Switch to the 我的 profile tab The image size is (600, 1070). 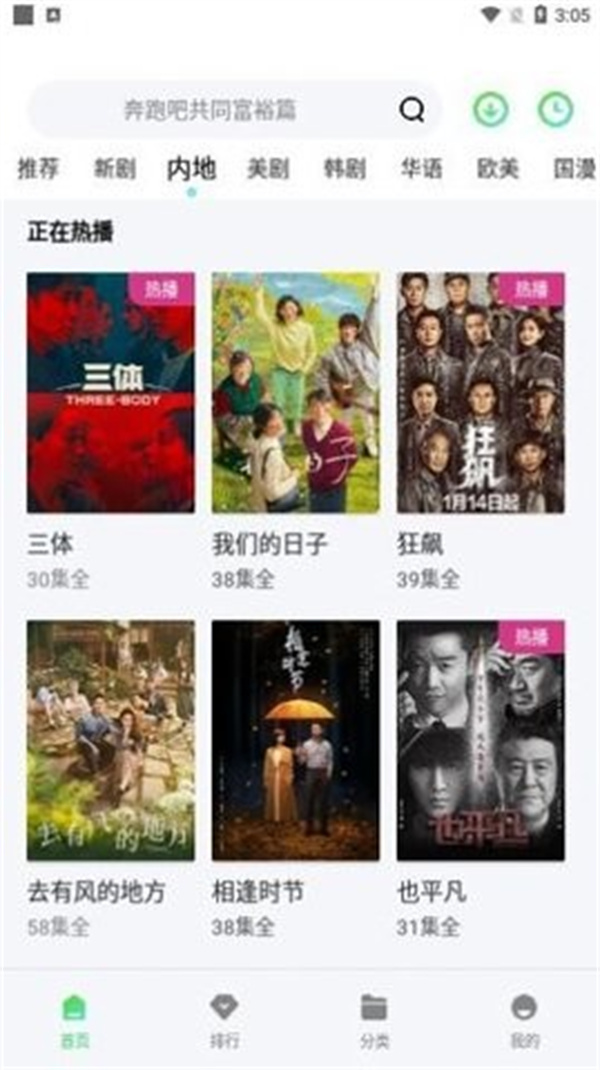524,1020
